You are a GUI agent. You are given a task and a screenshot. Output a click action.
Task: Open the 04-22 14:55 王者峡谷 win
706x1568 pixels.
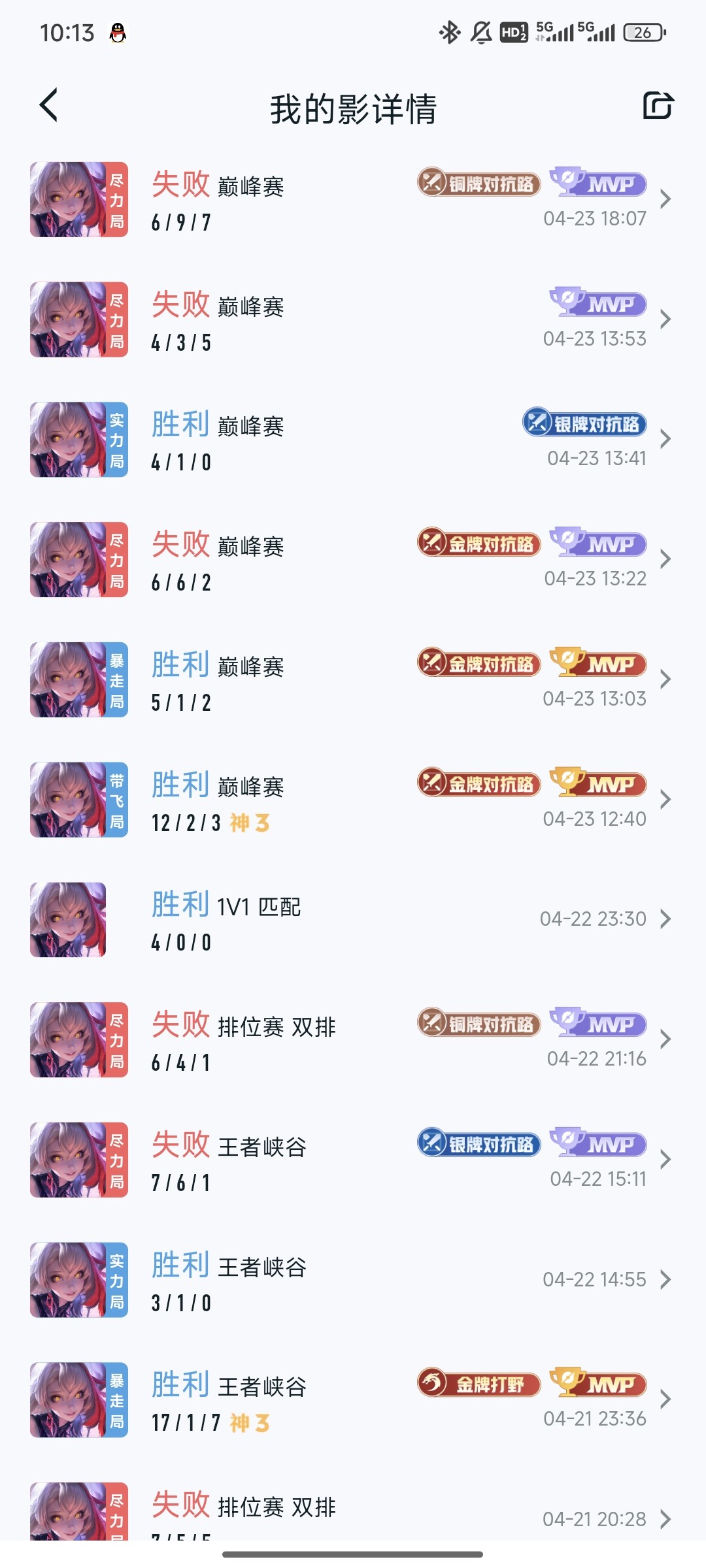[353, 1280]
